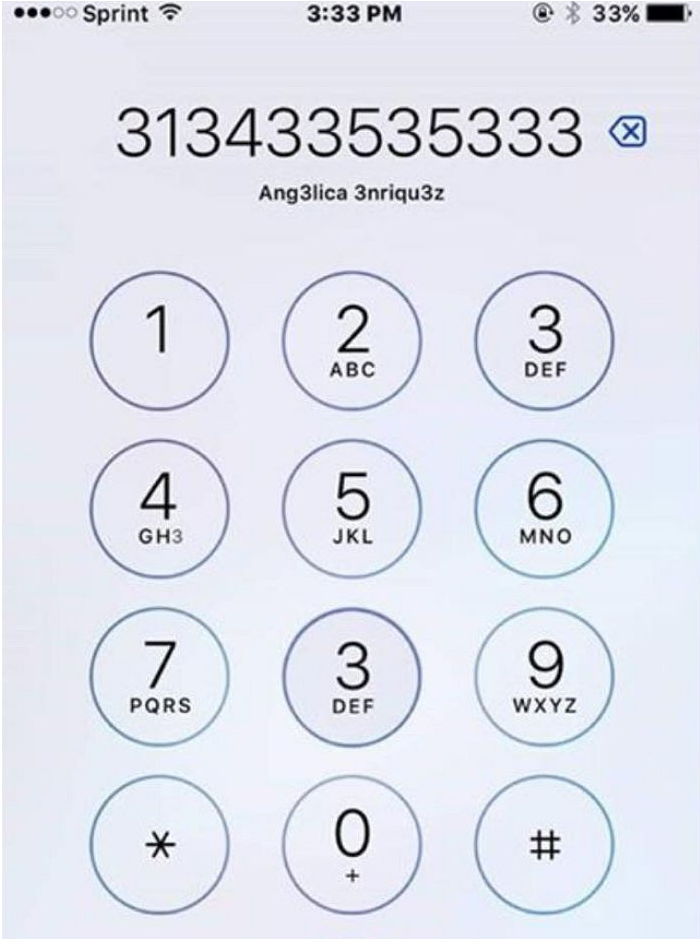Screen dimensions: 700x939
Task: Tap the pound (#) key
Action: pyautogui.click(x=544, y=845)
